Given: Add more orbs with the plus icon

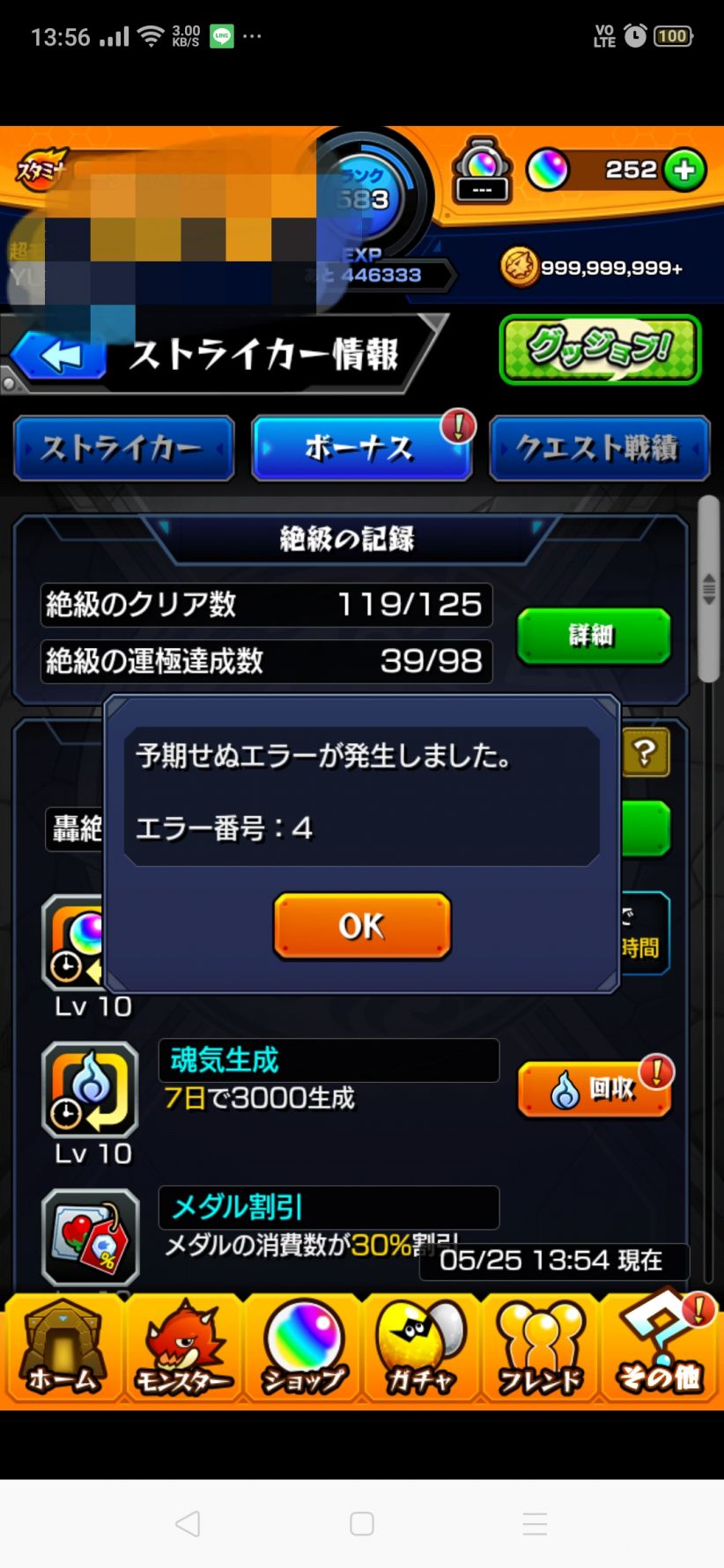Looking at the screenshot, I should (685, 170).
